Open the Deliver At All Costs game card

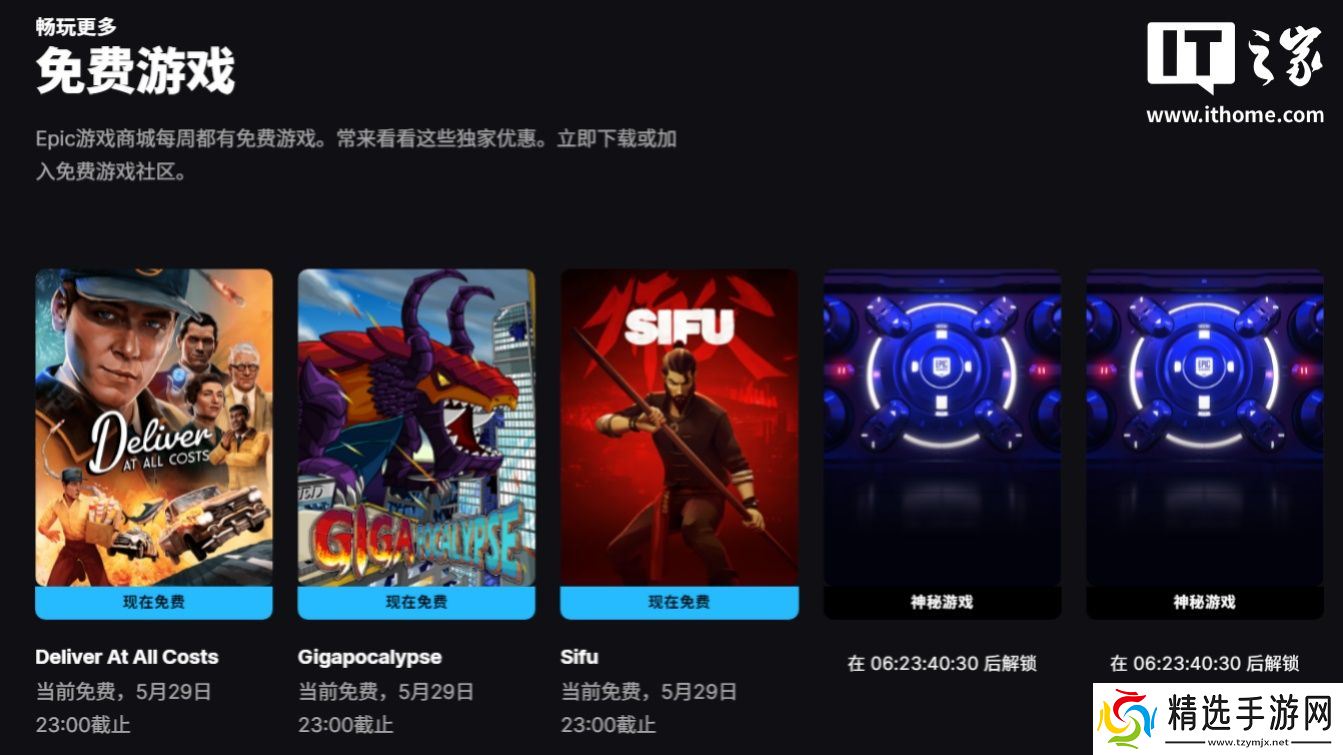154,428
